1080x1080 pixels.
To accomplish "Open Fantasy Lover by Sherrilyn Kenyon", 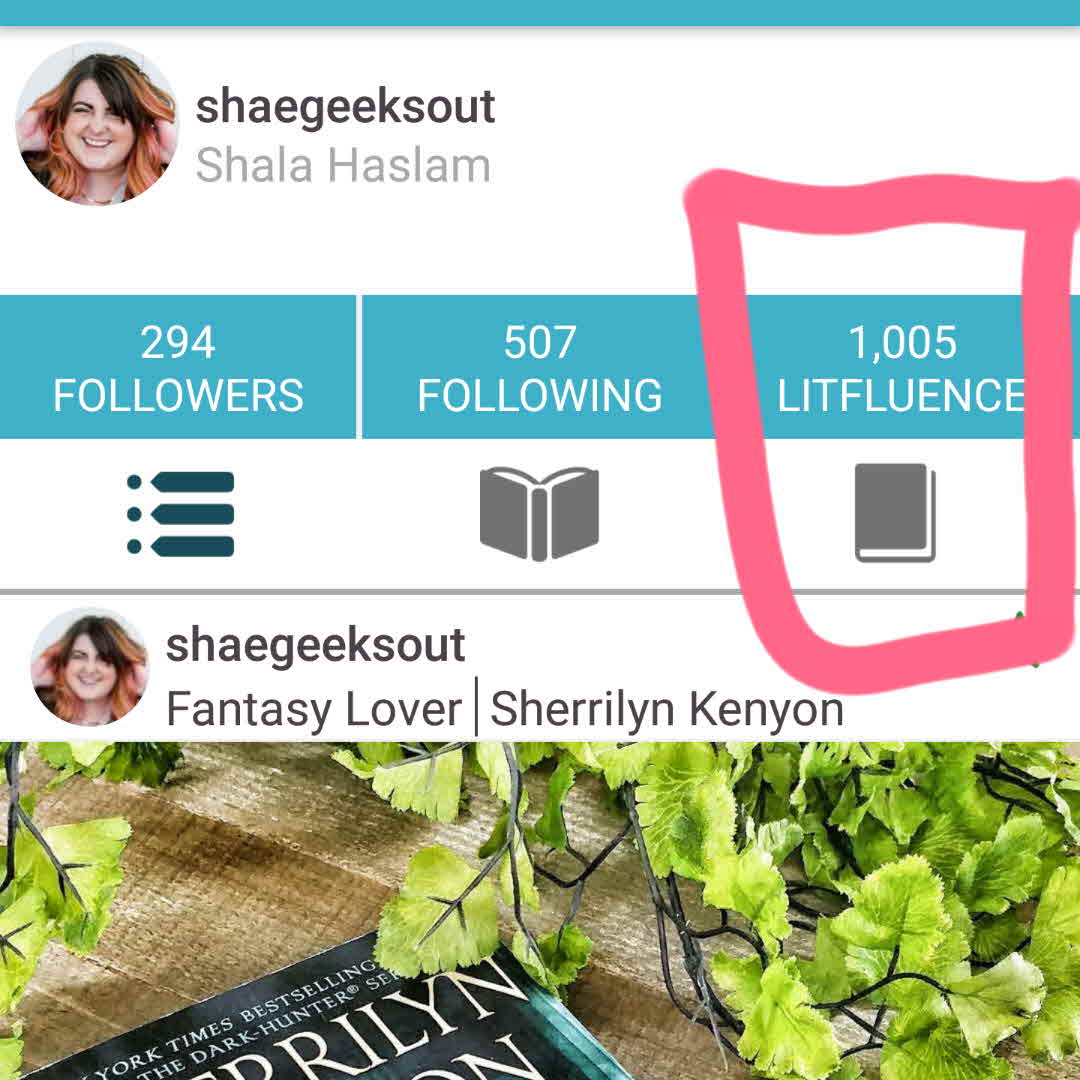I will [x=504, y=709].
